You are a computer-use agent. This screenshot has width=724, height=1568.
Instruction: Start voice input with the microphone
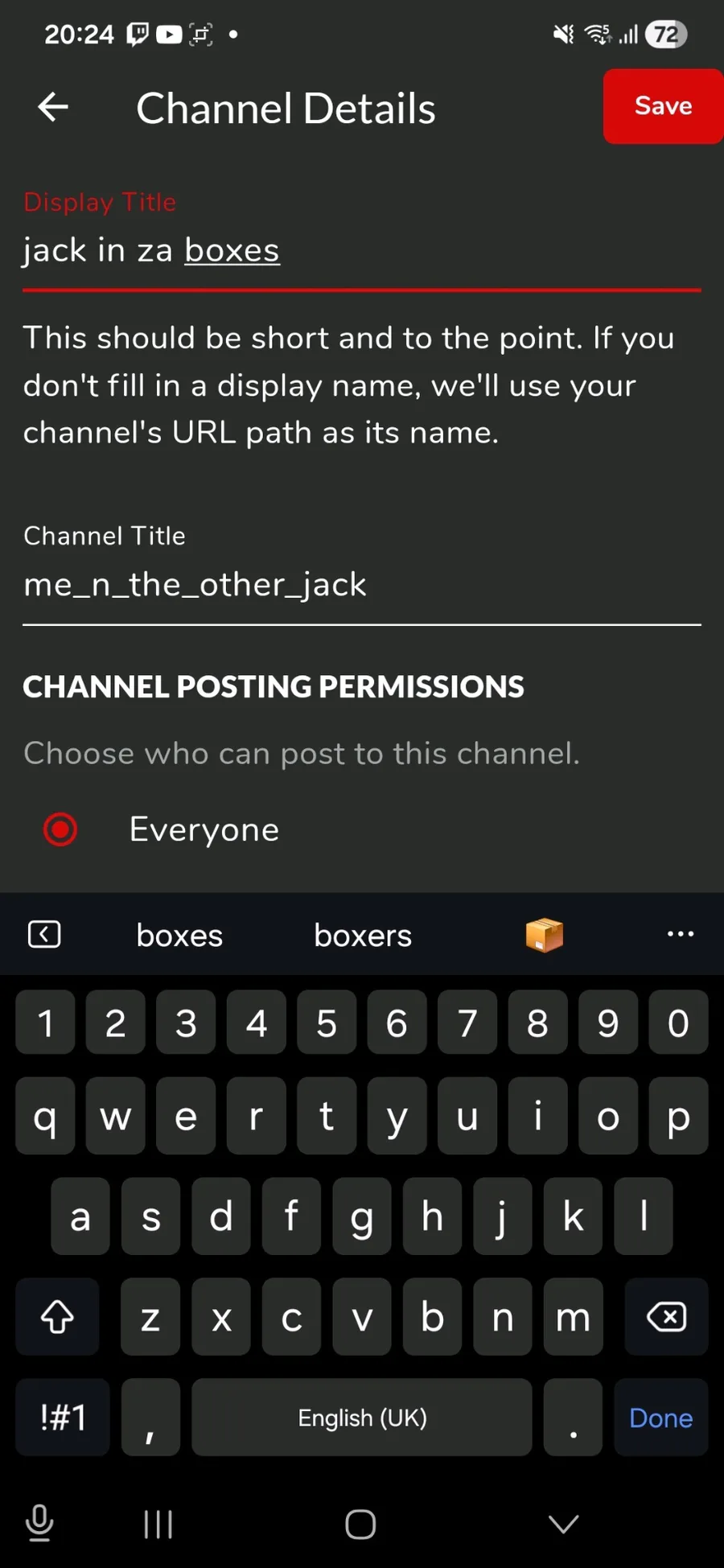click(39, 1523)
